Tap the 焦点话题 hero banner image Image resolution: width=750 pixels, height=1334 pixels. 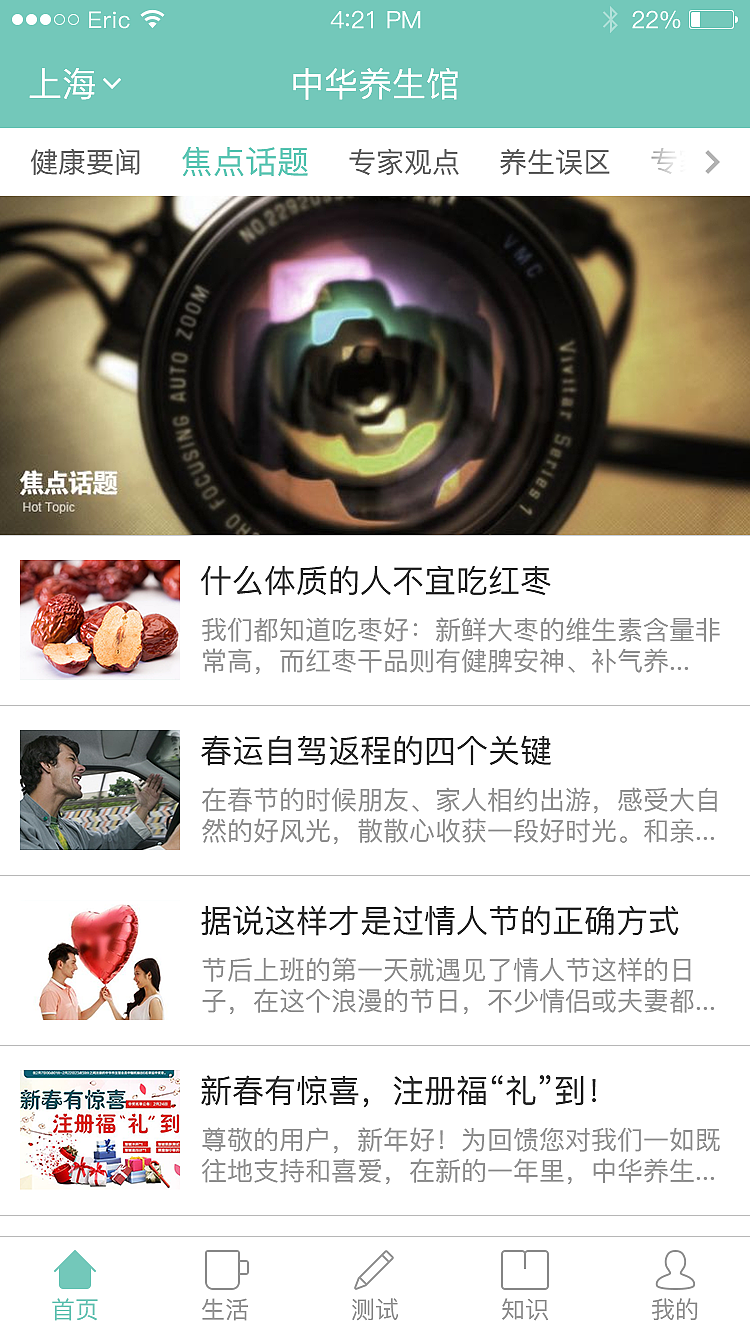375,365
